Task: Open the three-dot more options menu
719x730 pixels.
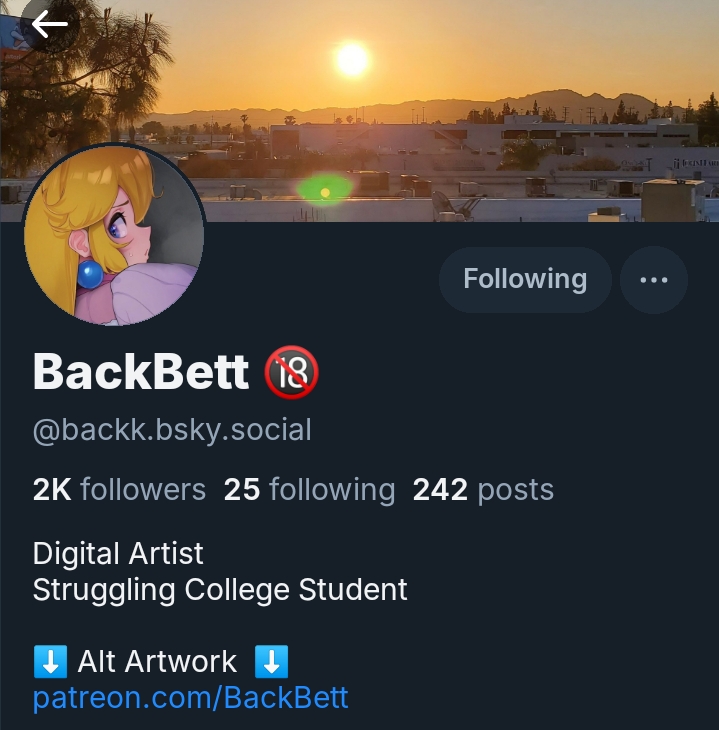Action: point(654,280)
